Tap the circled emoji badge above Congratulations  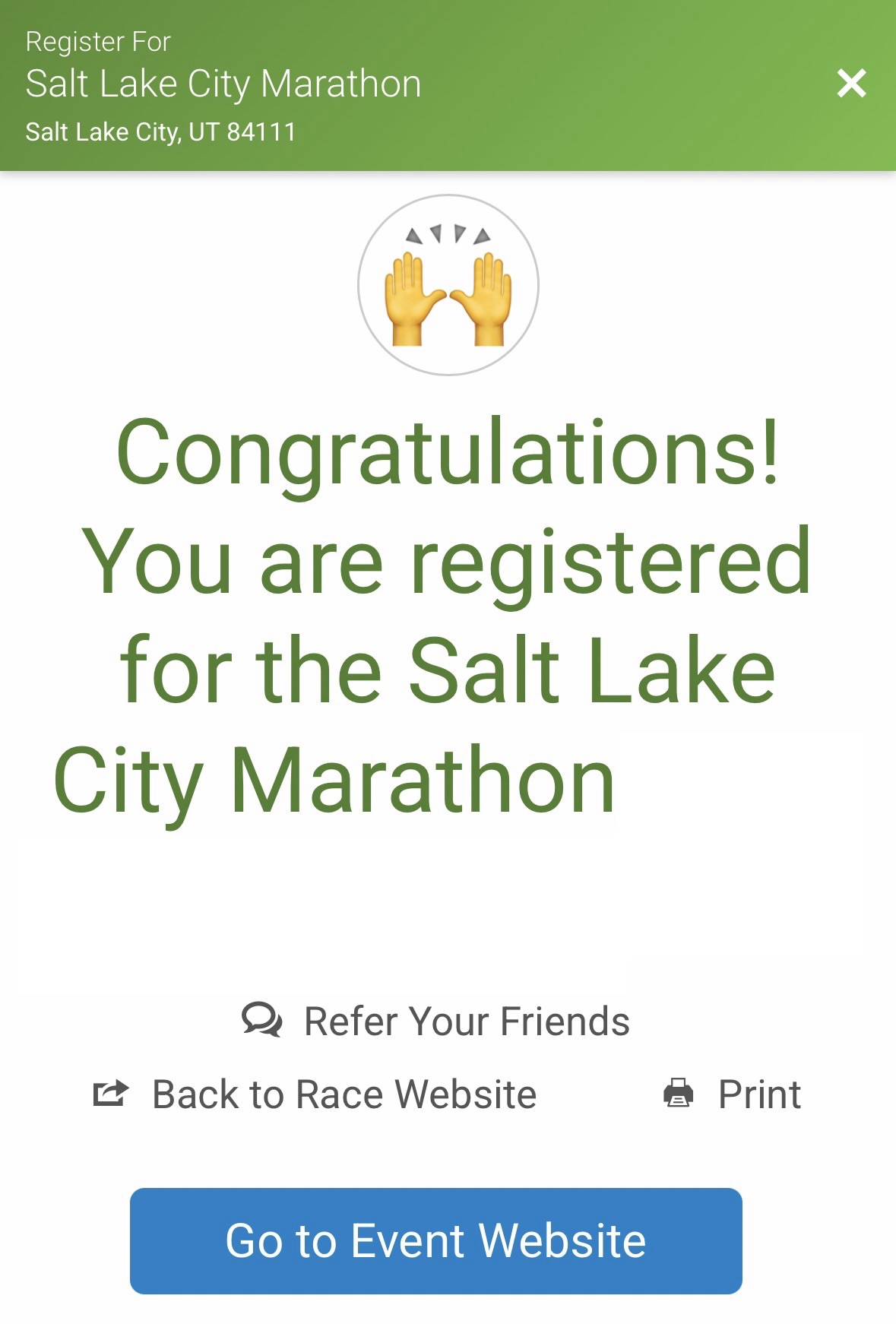[x=448, y=283]
